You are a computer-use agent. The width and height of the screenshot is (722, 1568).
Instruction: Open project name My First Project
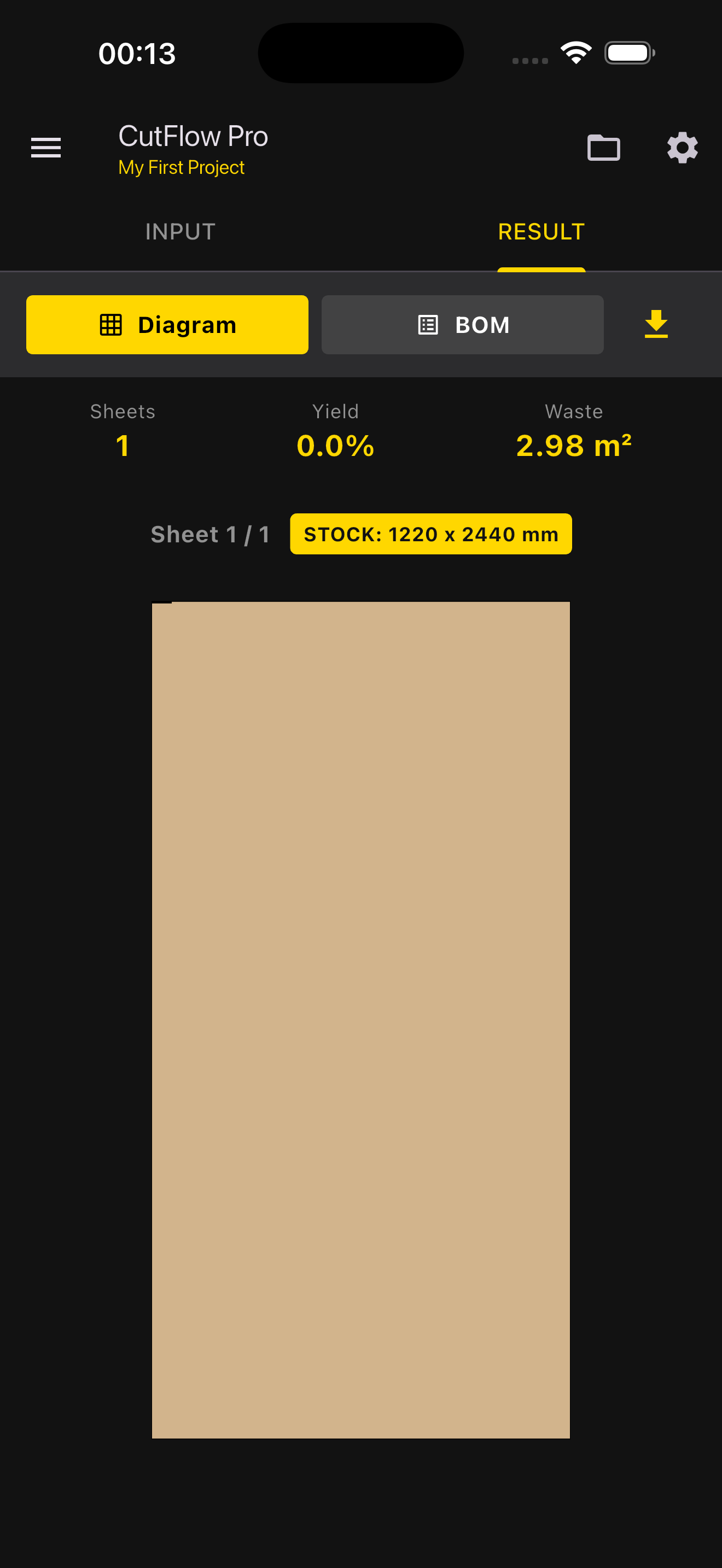click(x=181, y=167)
